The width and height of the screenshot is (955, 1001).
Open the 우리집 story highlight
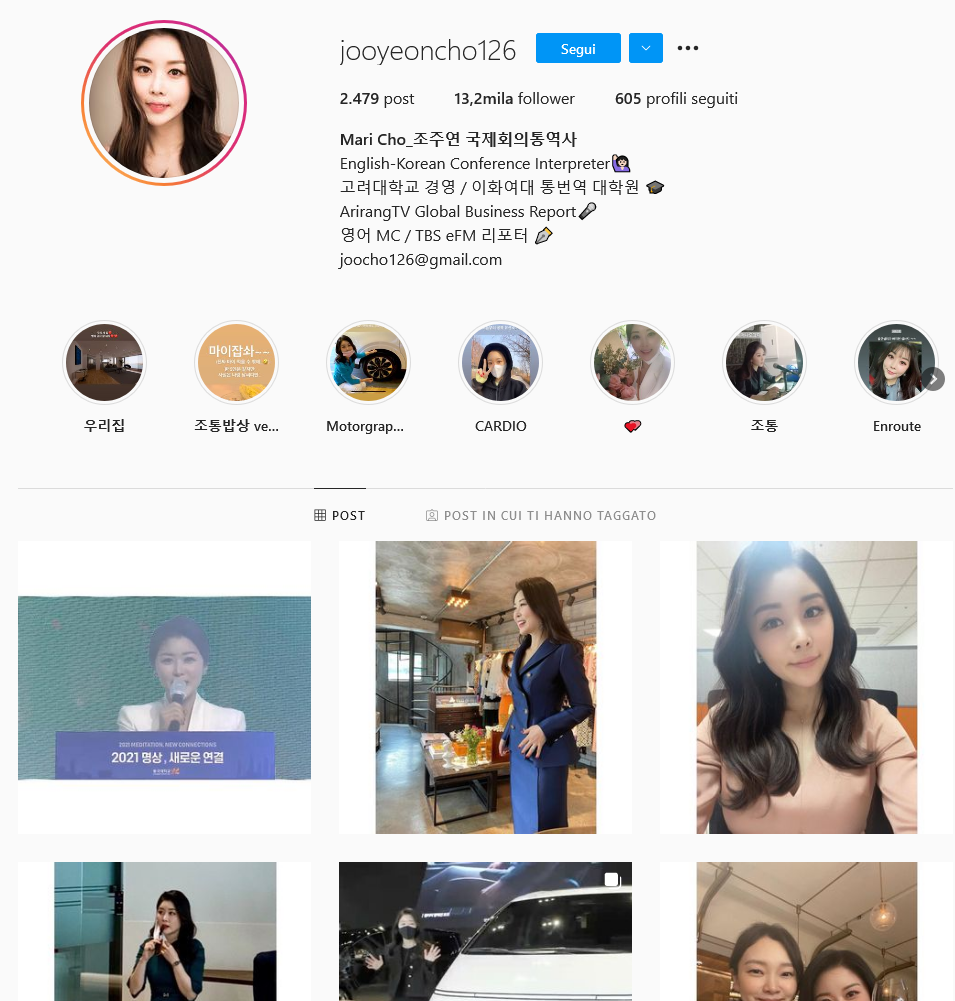105,363
